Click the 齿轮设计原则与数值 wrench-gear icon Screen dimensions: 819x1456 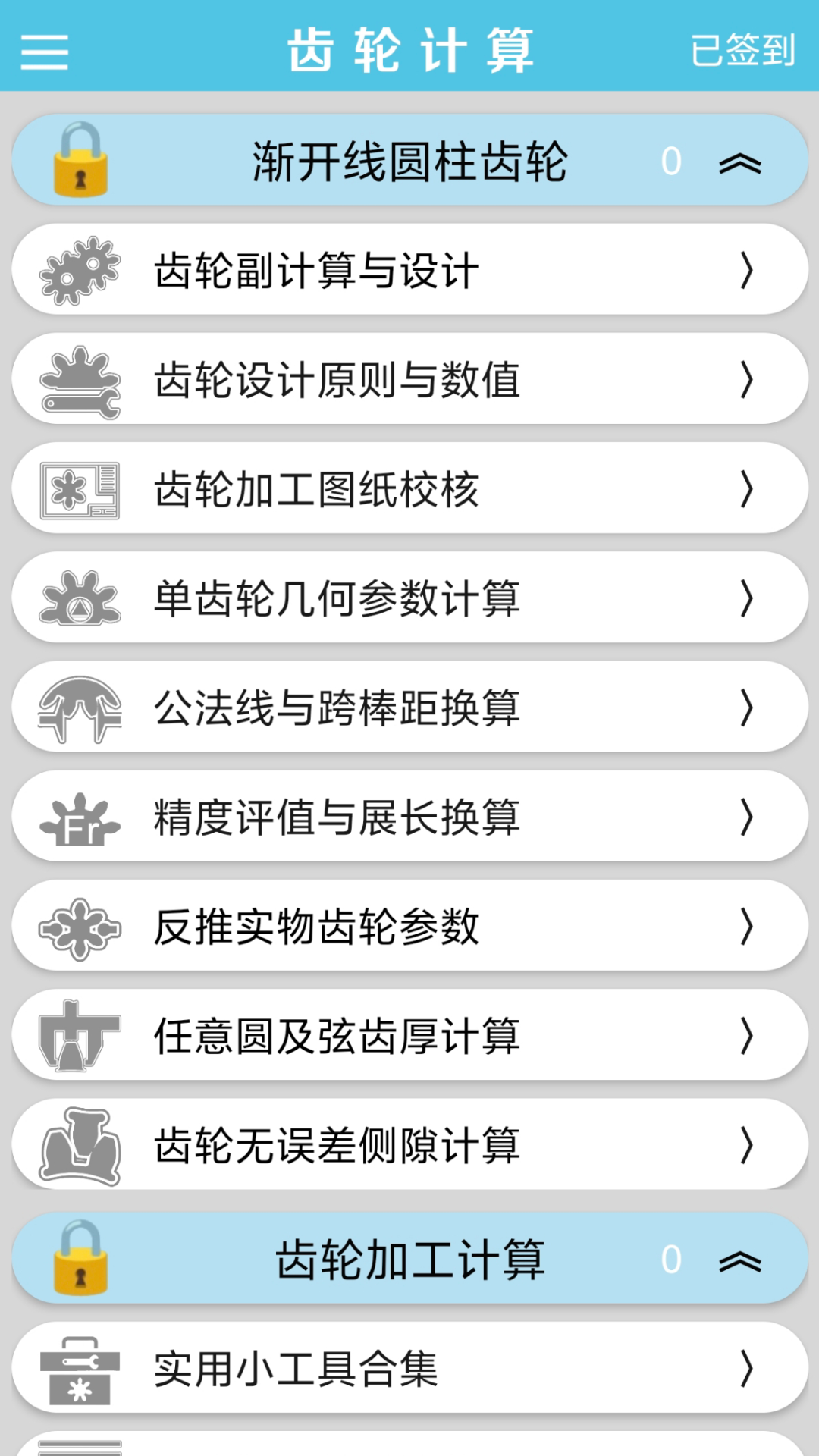(x=79, y=380)
